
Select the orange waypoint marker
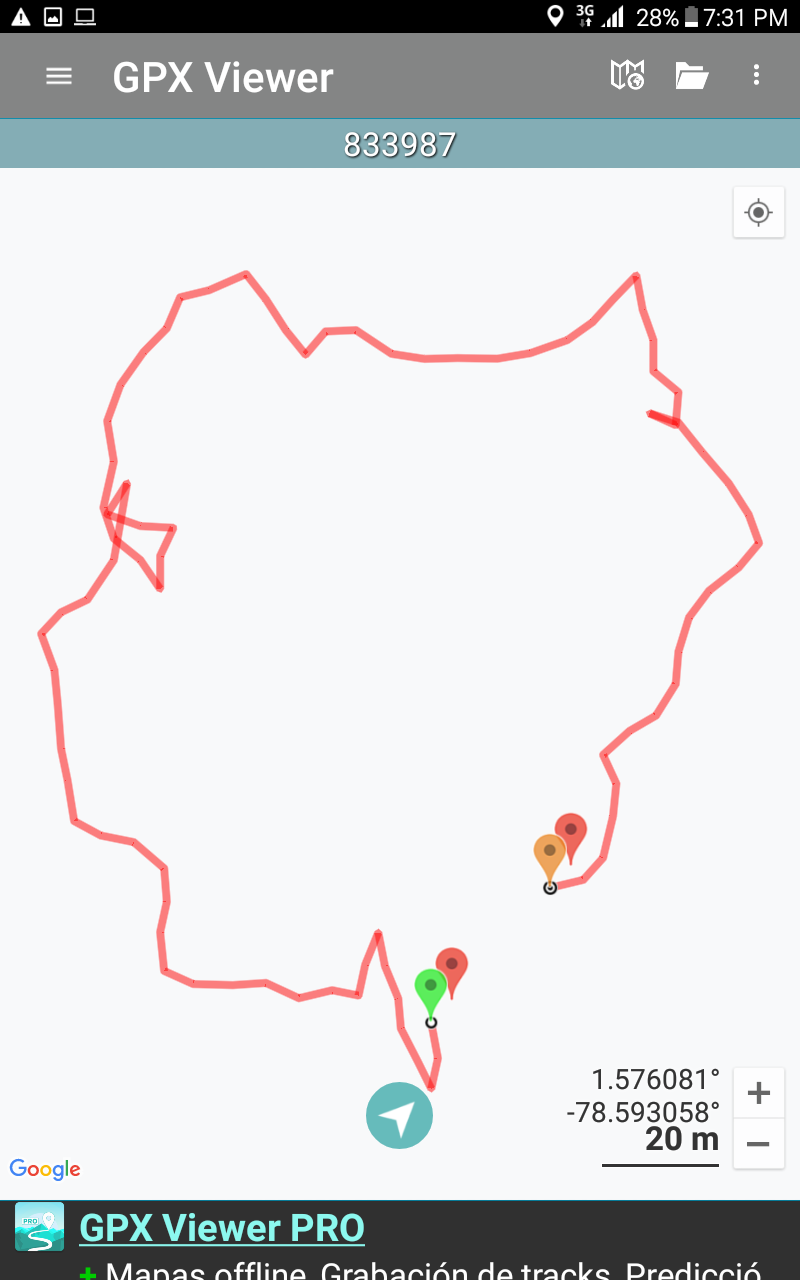pyautogui.click(x=549, y=855)
